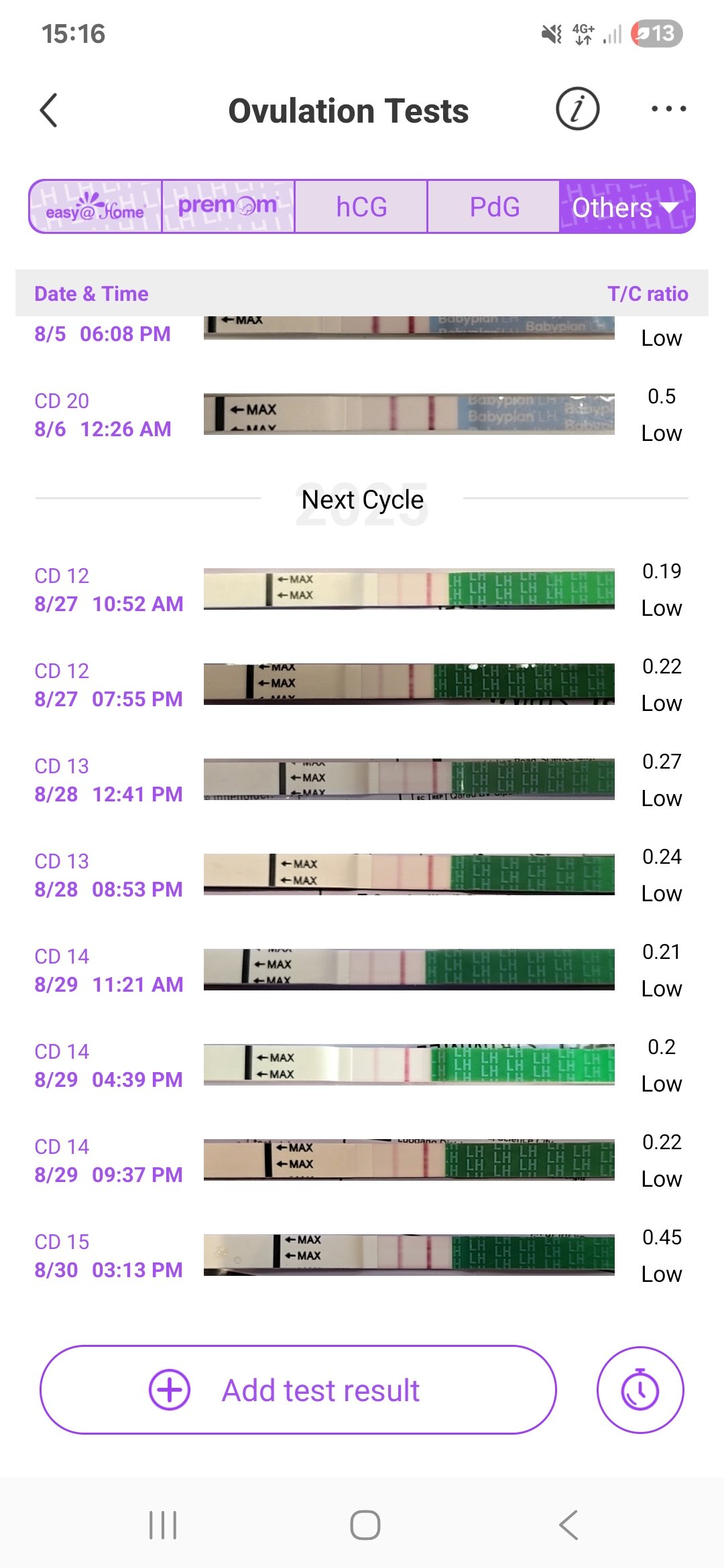Expand the Others dropdown tab

(626, 207)
